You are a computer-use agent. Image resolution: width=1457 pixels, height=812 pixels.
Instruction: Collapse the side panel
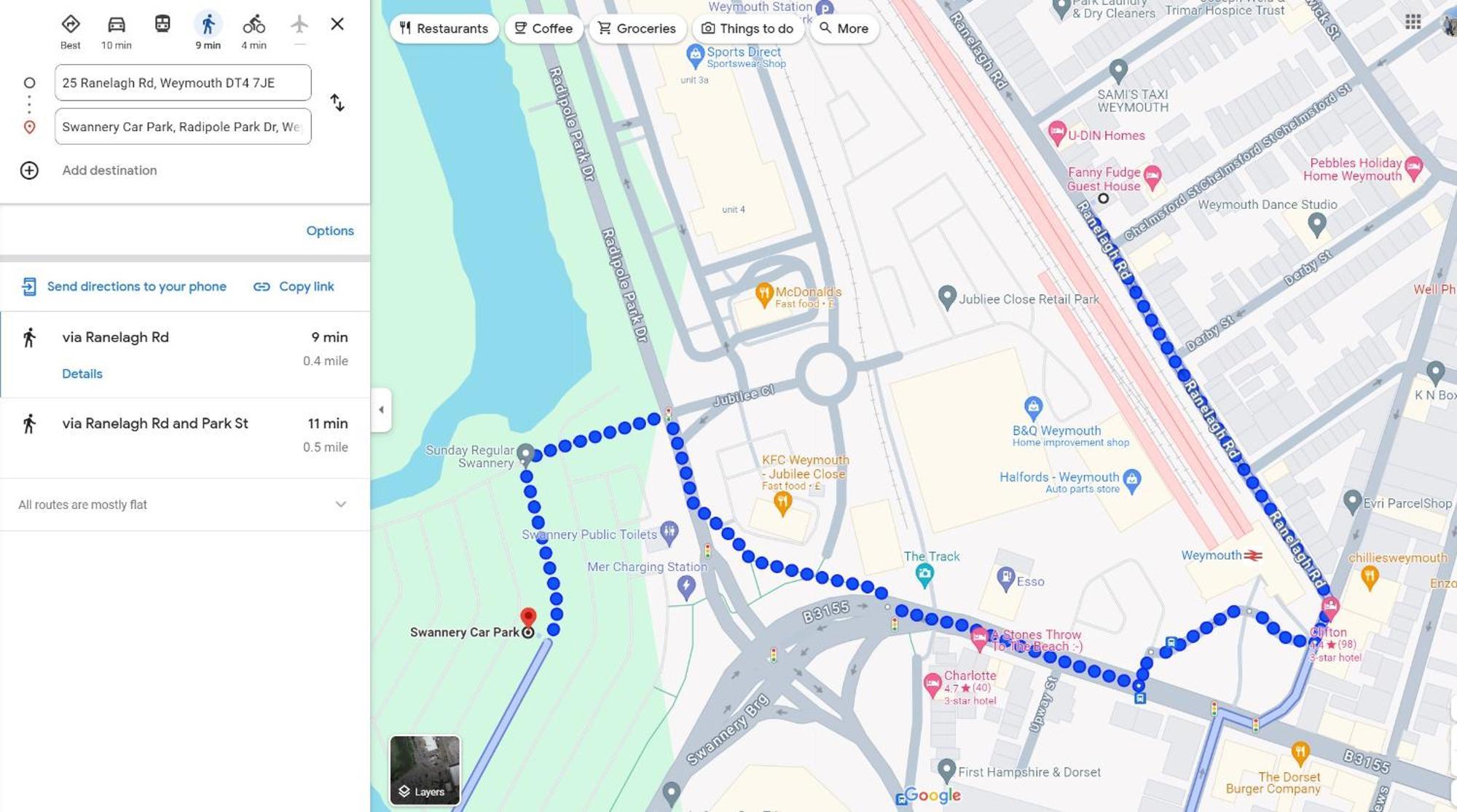(x=381, y=410)
